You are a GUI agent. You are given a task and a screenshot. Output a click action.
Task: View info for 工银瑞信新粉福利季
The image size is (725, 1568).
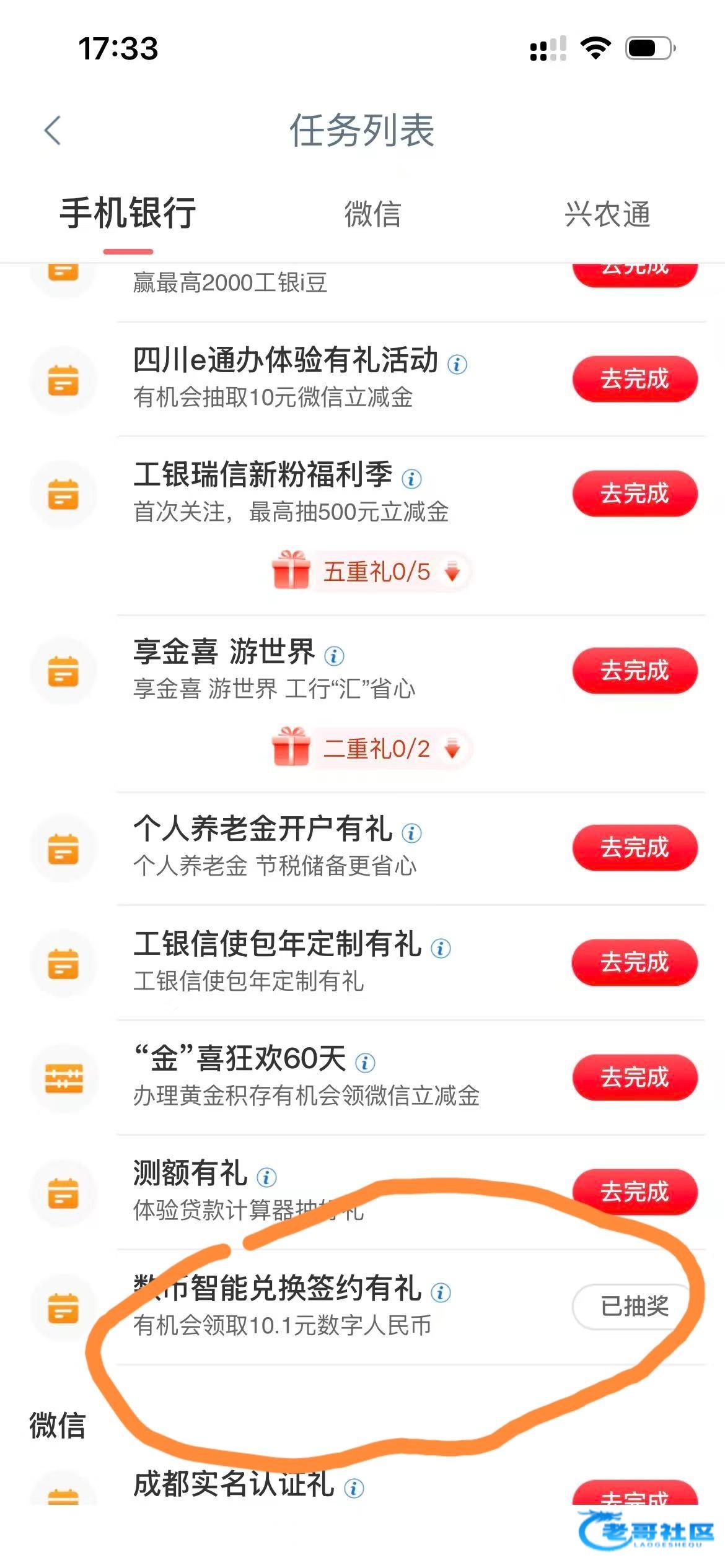tap(412, 479)
